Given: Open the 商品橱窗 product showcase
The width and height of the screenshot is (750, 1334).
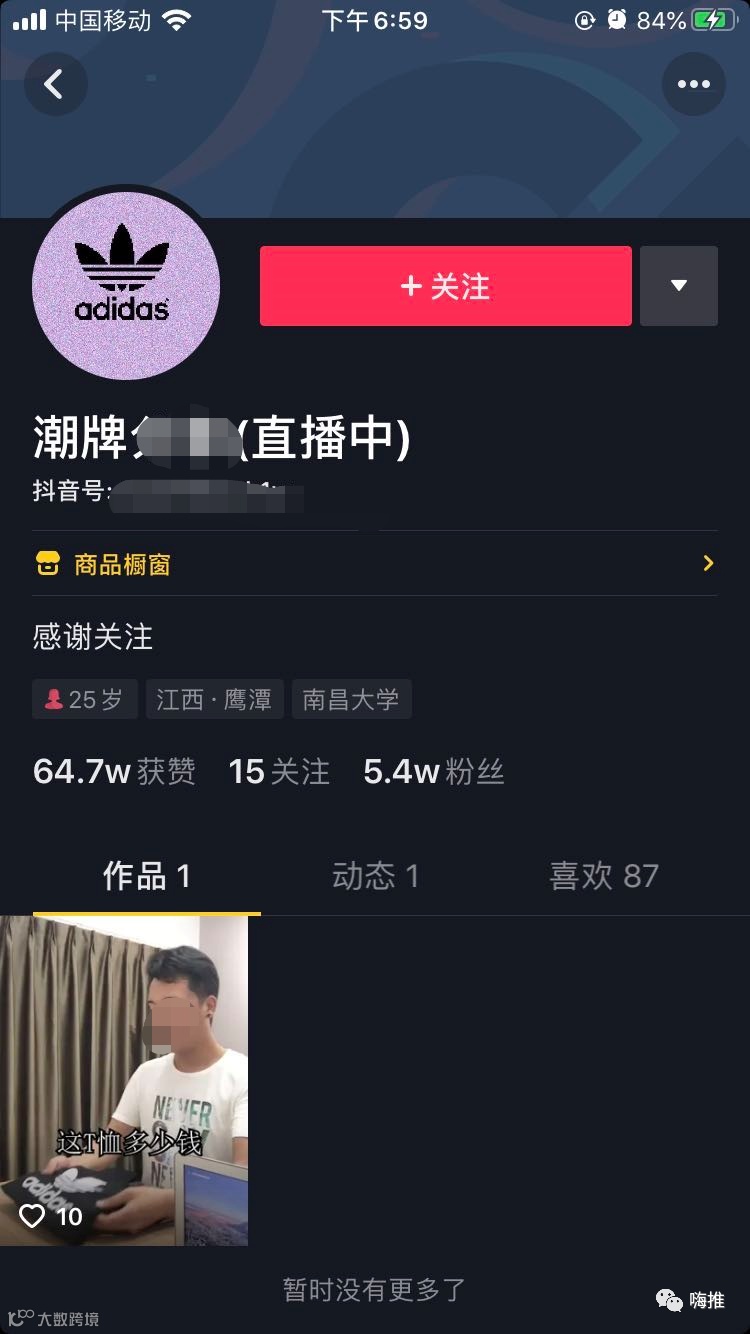Looking at the screenshot, I should point(375,564).
